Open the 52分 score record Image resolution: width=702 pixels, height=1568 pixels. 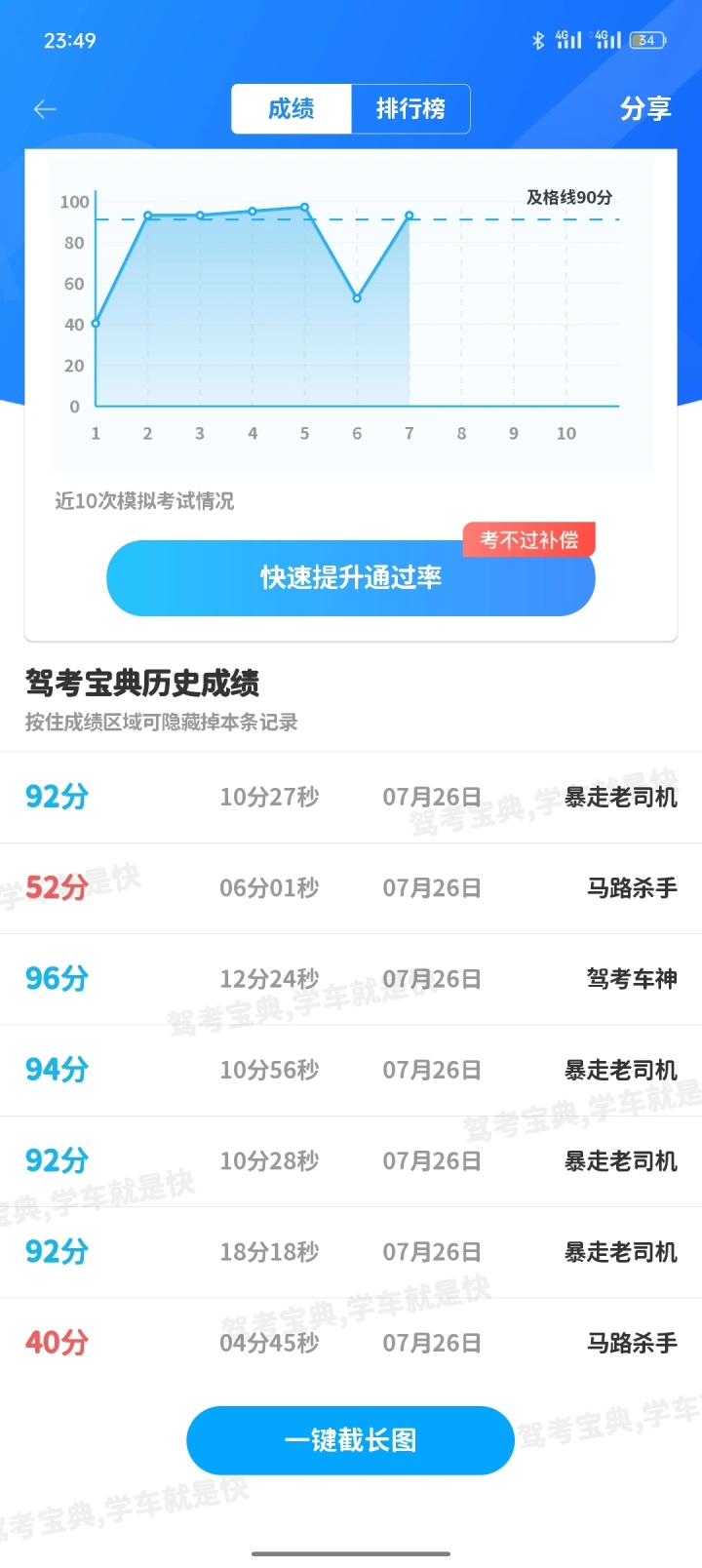tap(351, 888)
